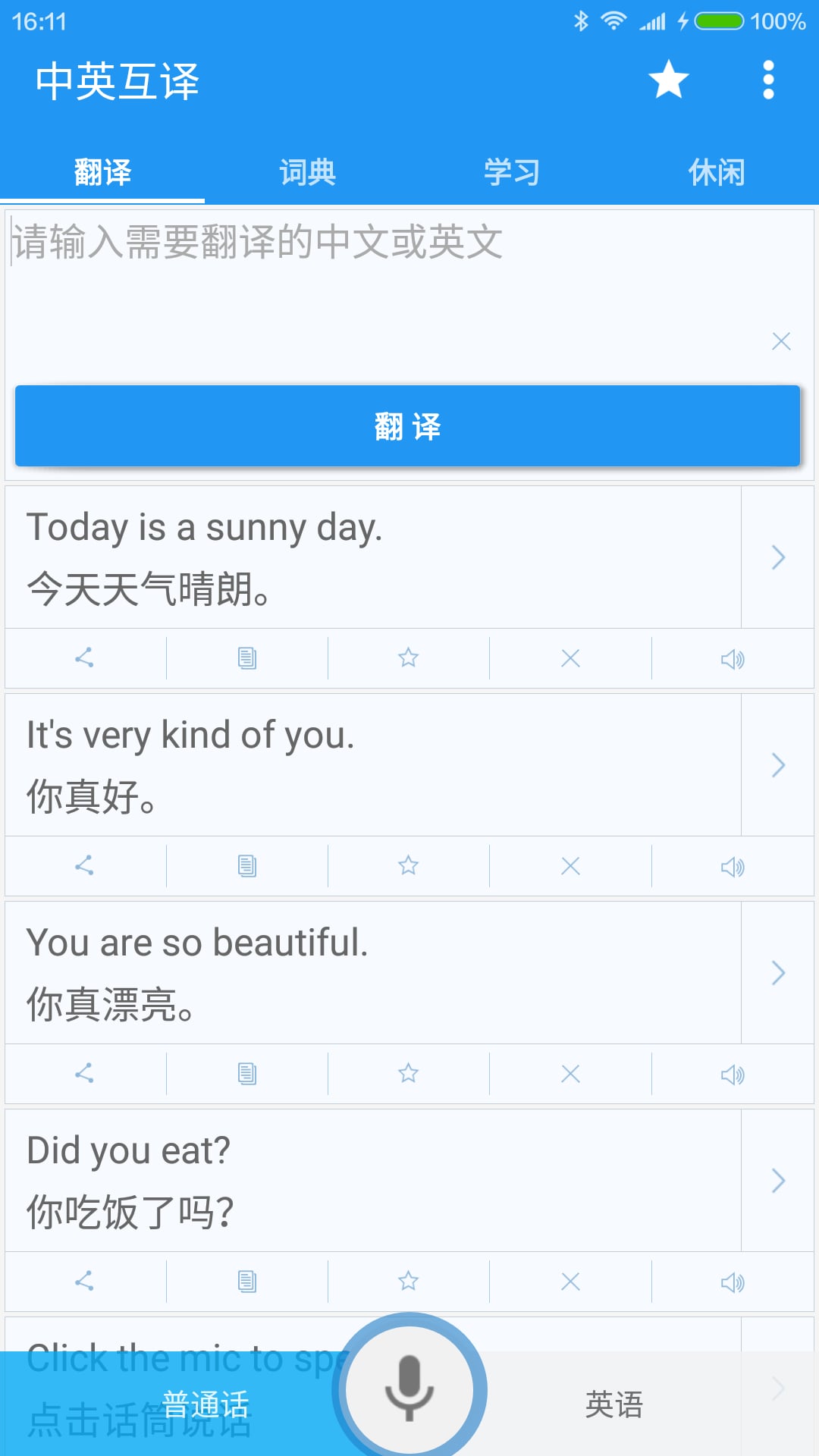
Task: Switch to the 词典 tab
Action: coord(307,172)
